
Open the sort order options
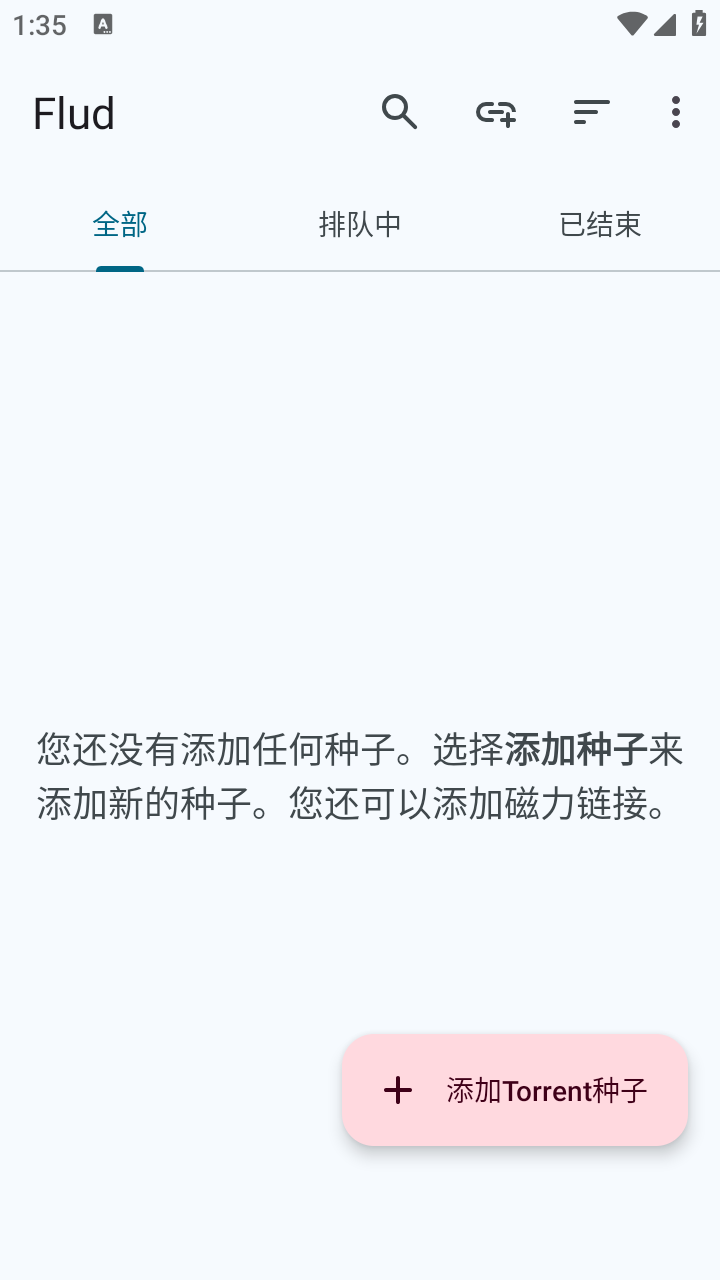591,112
